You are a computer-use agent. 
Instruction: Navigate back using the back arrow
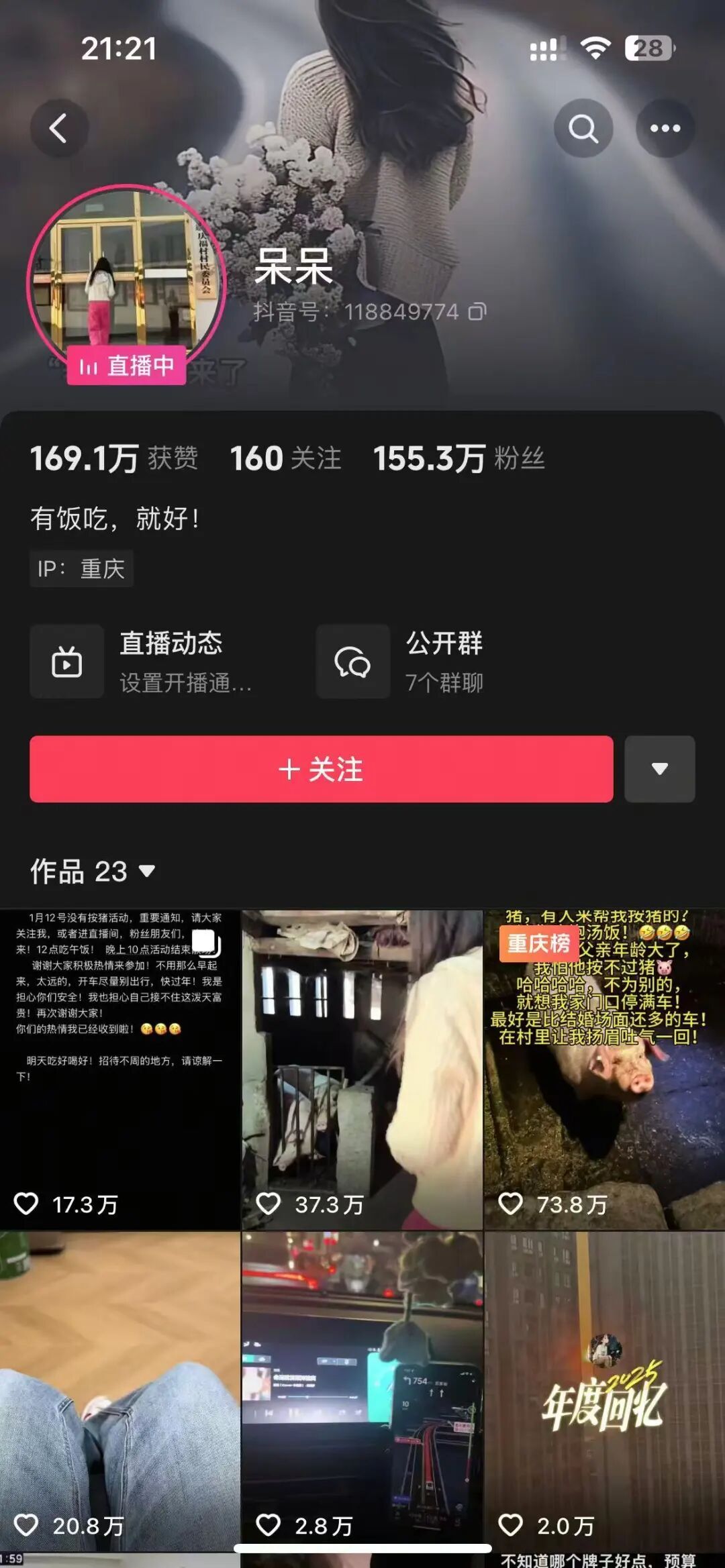point(59,129)
